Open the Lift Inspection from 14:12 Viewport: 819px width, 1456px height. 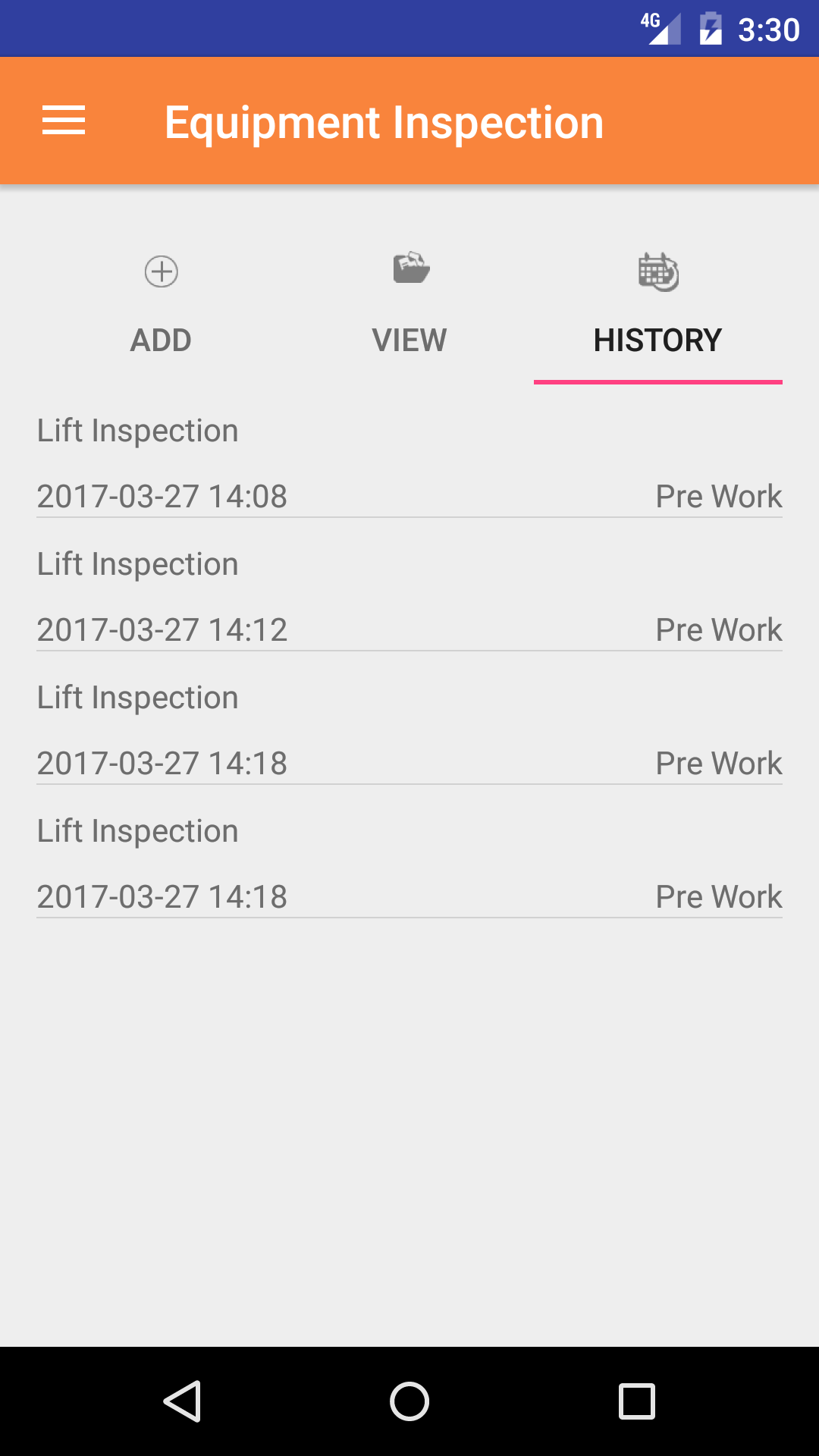point(409,597)
